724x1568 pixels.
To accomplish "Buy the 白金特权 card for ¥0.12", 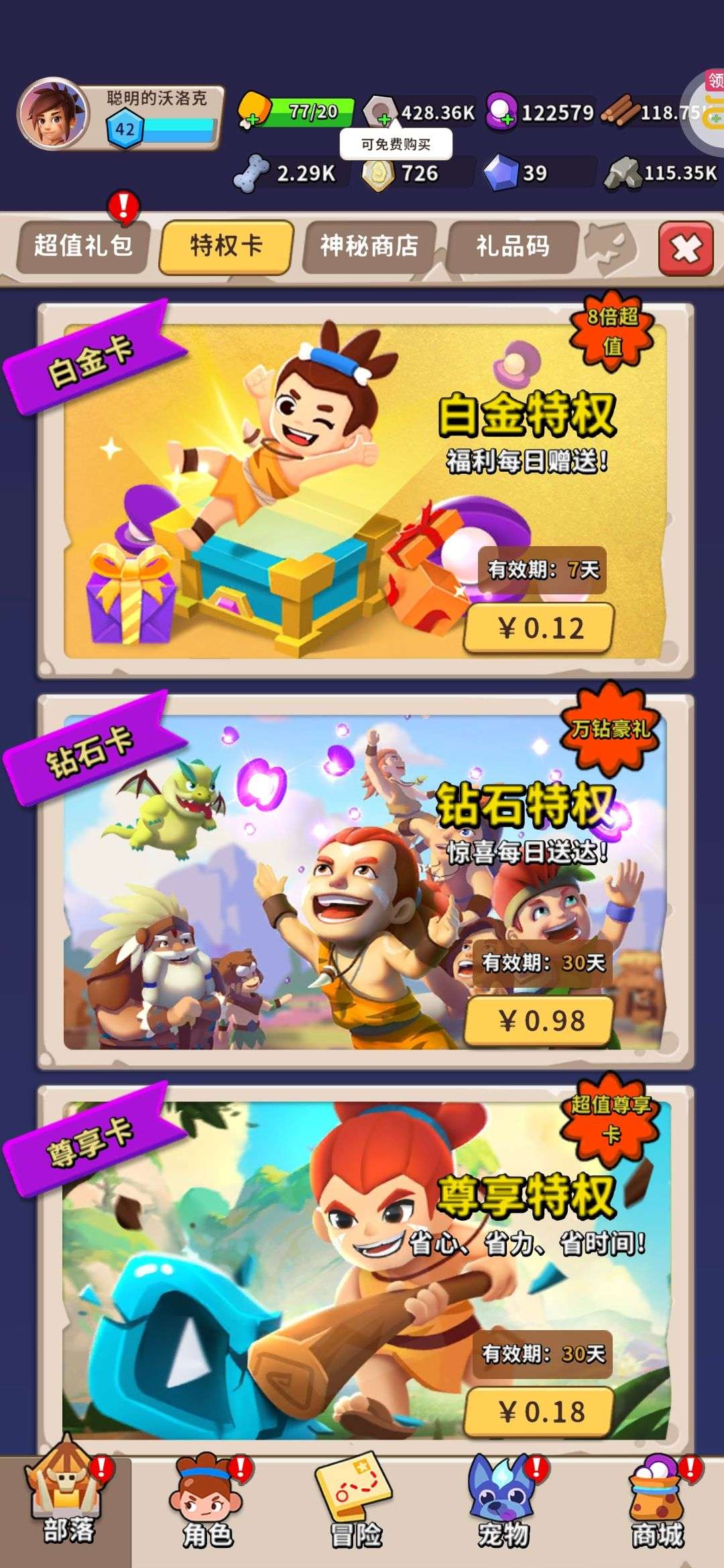I will [539, 628].
